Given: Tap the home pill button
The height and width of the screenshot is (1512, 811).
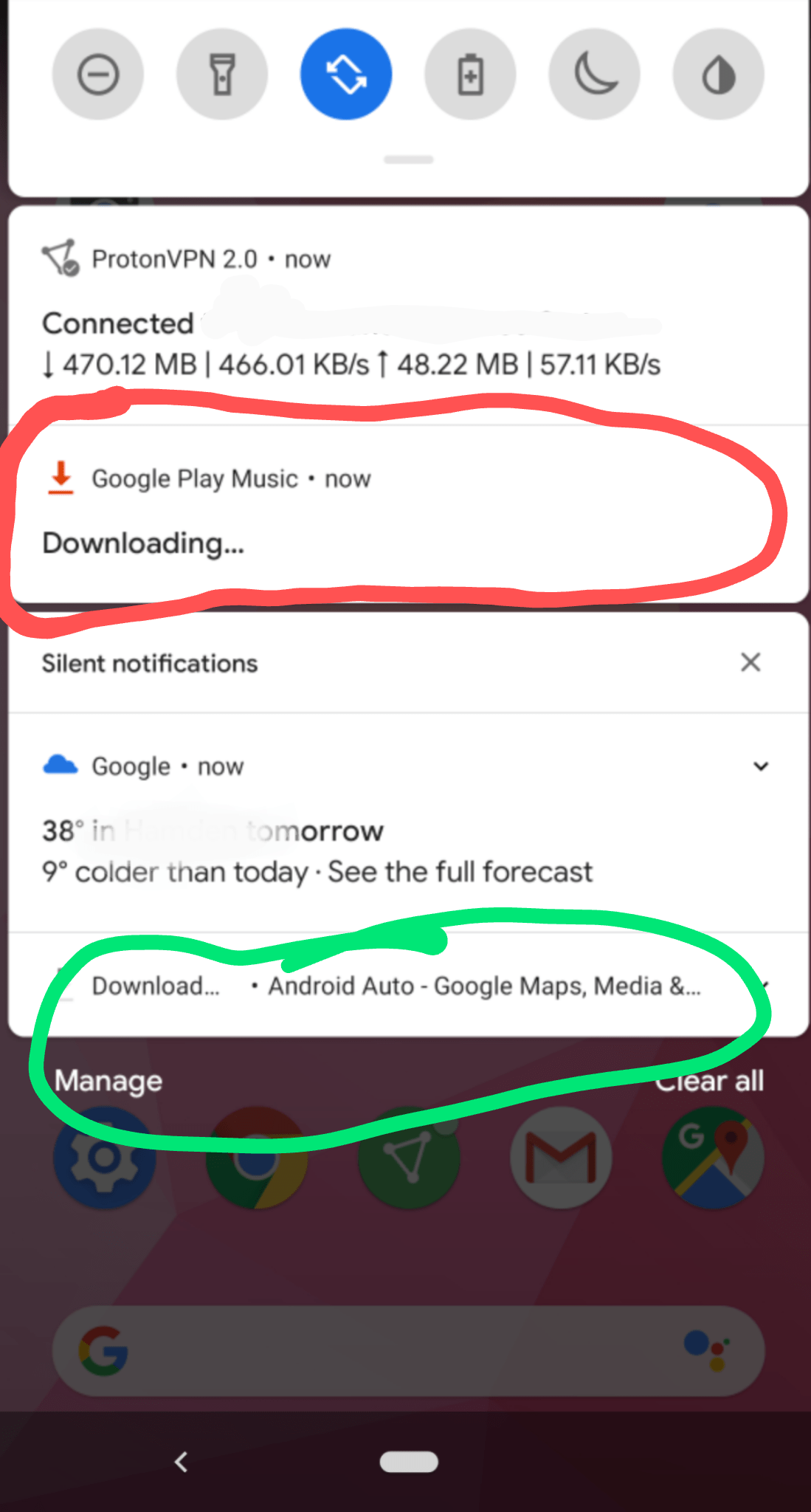Looking at the screenshot, I should (409, 1461).
